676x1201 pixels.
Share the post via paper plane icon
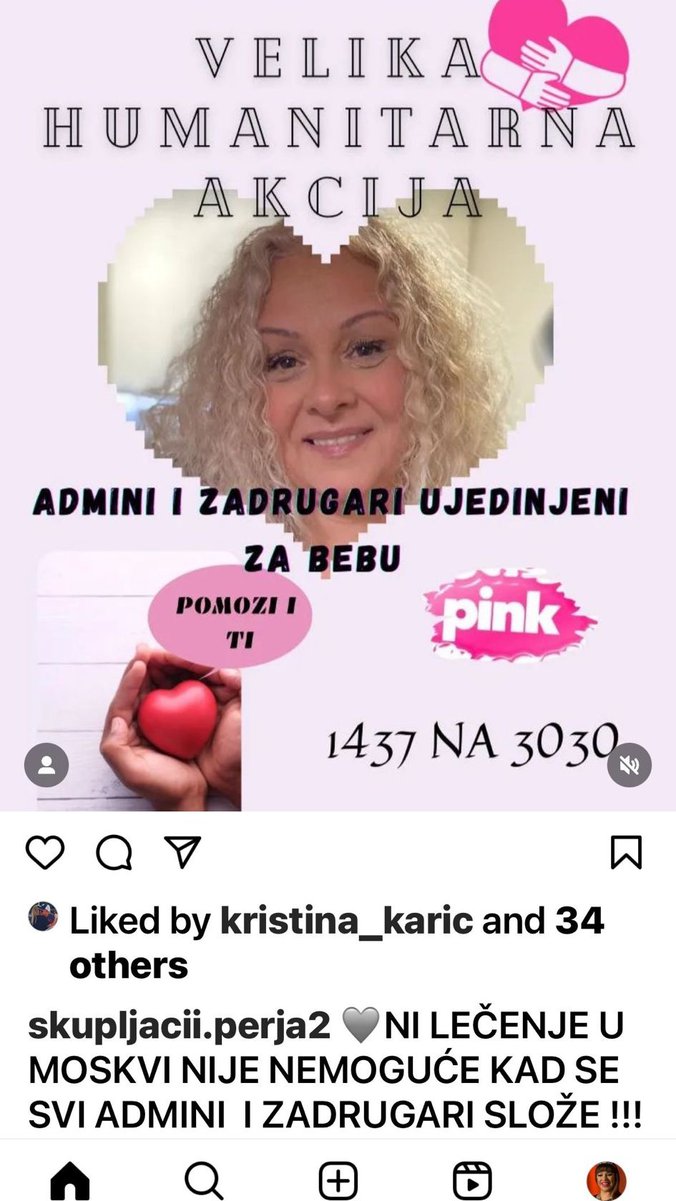tap(183, 852)
